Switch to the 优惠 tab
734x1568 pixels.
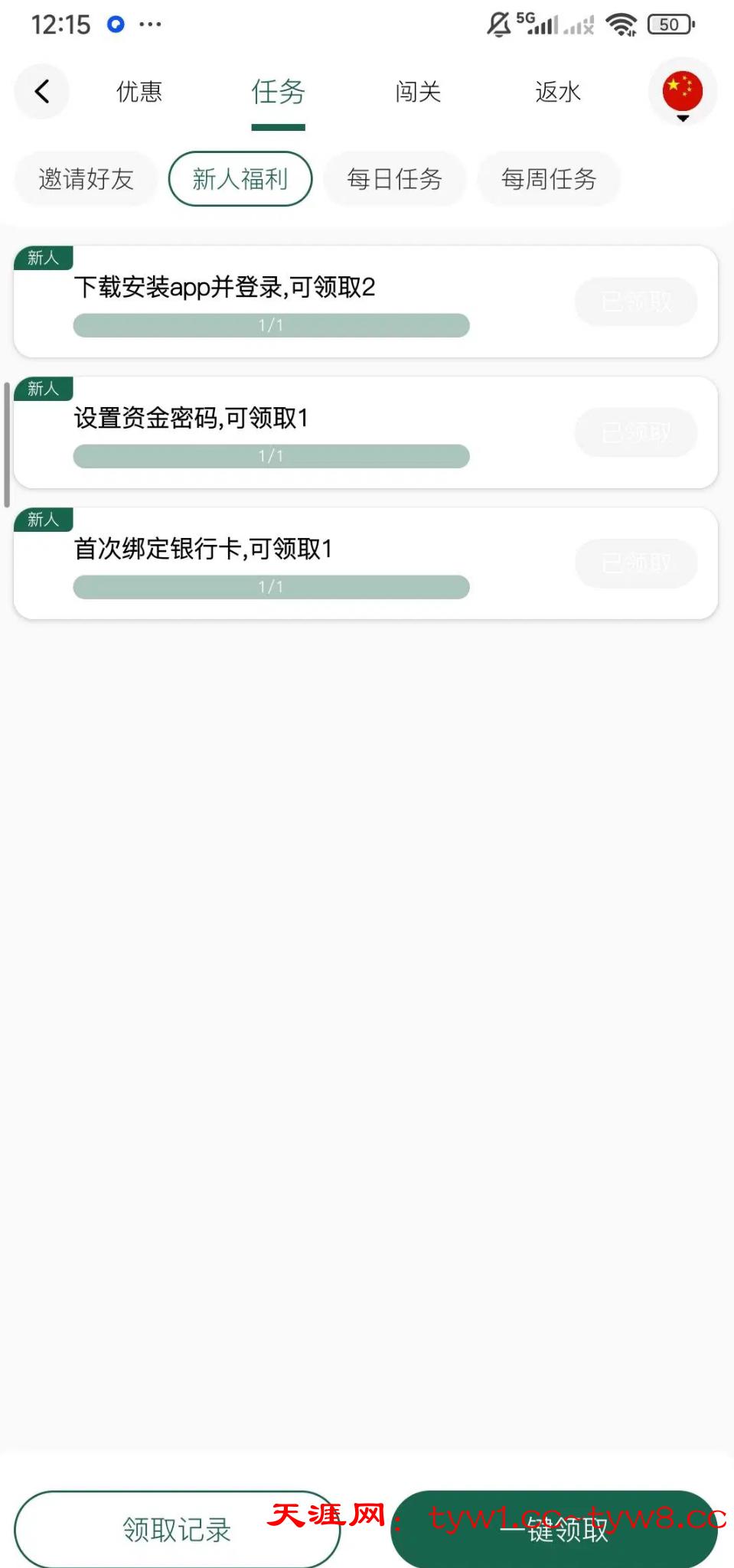pos(139,92)
